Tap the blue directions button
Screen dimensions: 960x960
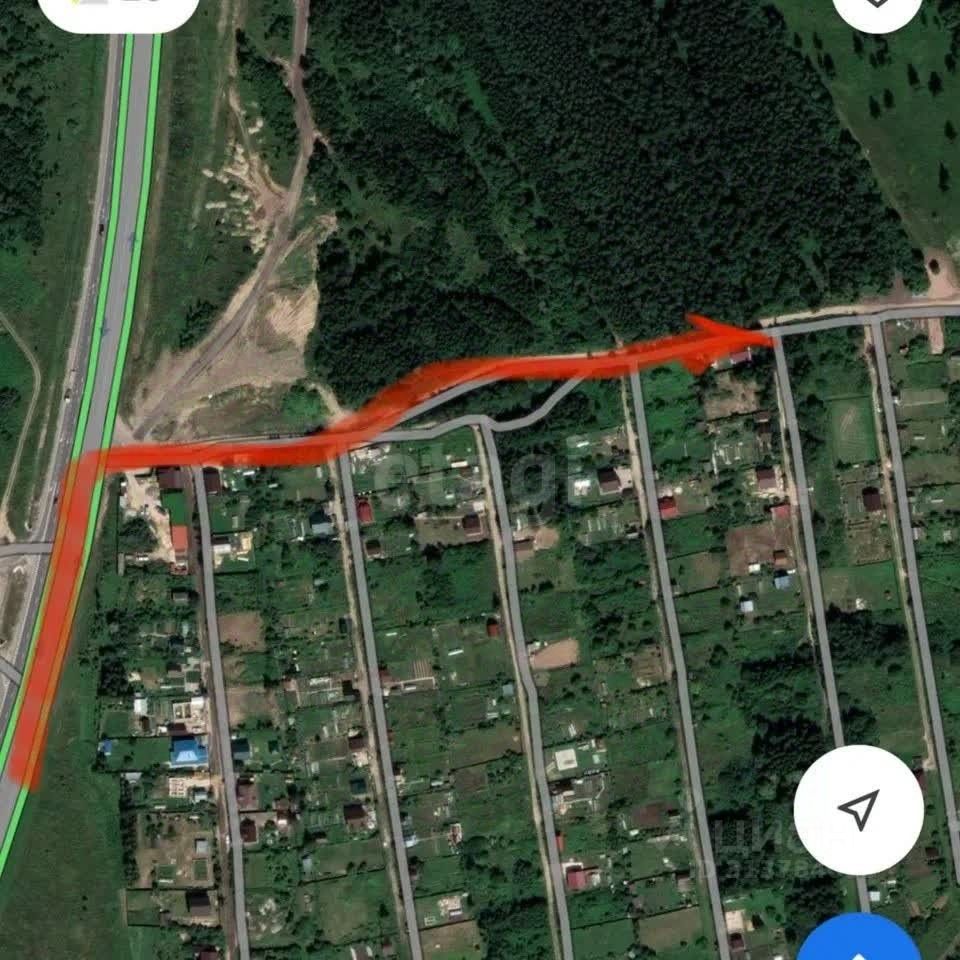pos(859,942)
